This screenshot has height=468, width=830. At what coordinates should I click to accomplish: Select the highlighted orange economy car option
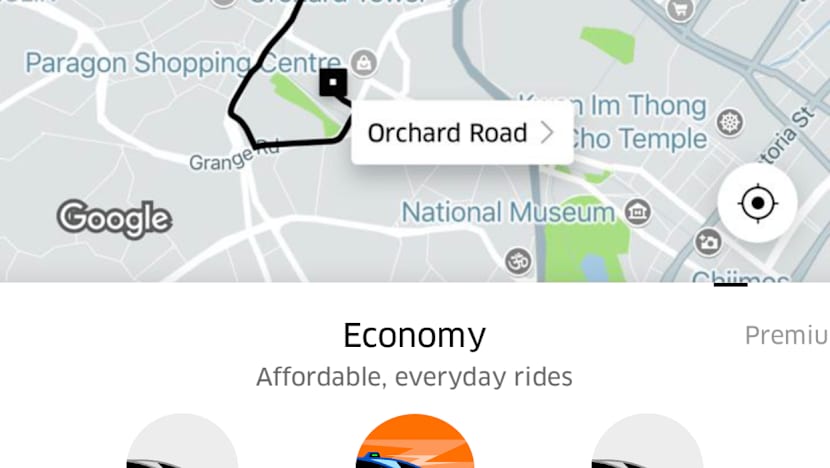414,443
